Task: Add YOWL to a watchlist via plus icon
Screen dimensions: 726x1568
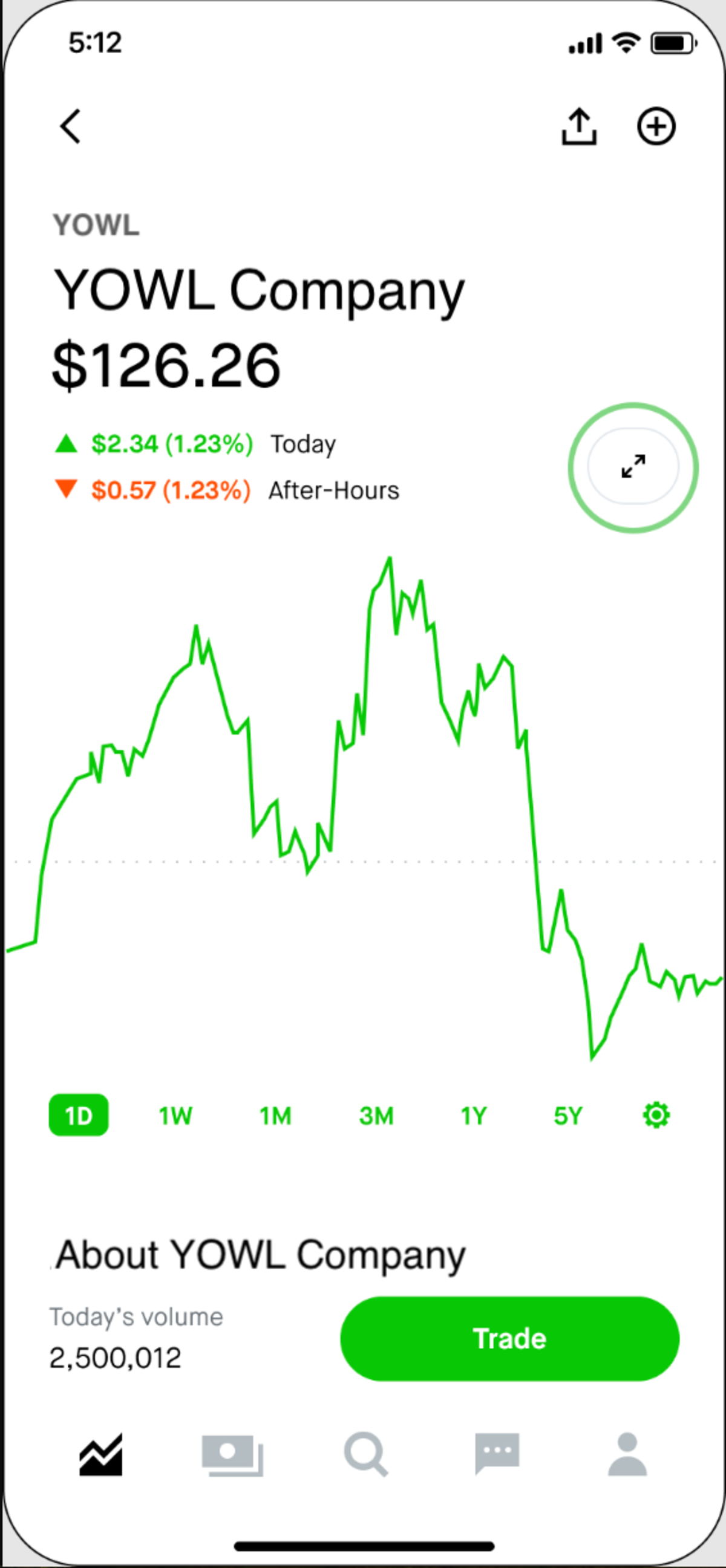Action: (657, 126)
